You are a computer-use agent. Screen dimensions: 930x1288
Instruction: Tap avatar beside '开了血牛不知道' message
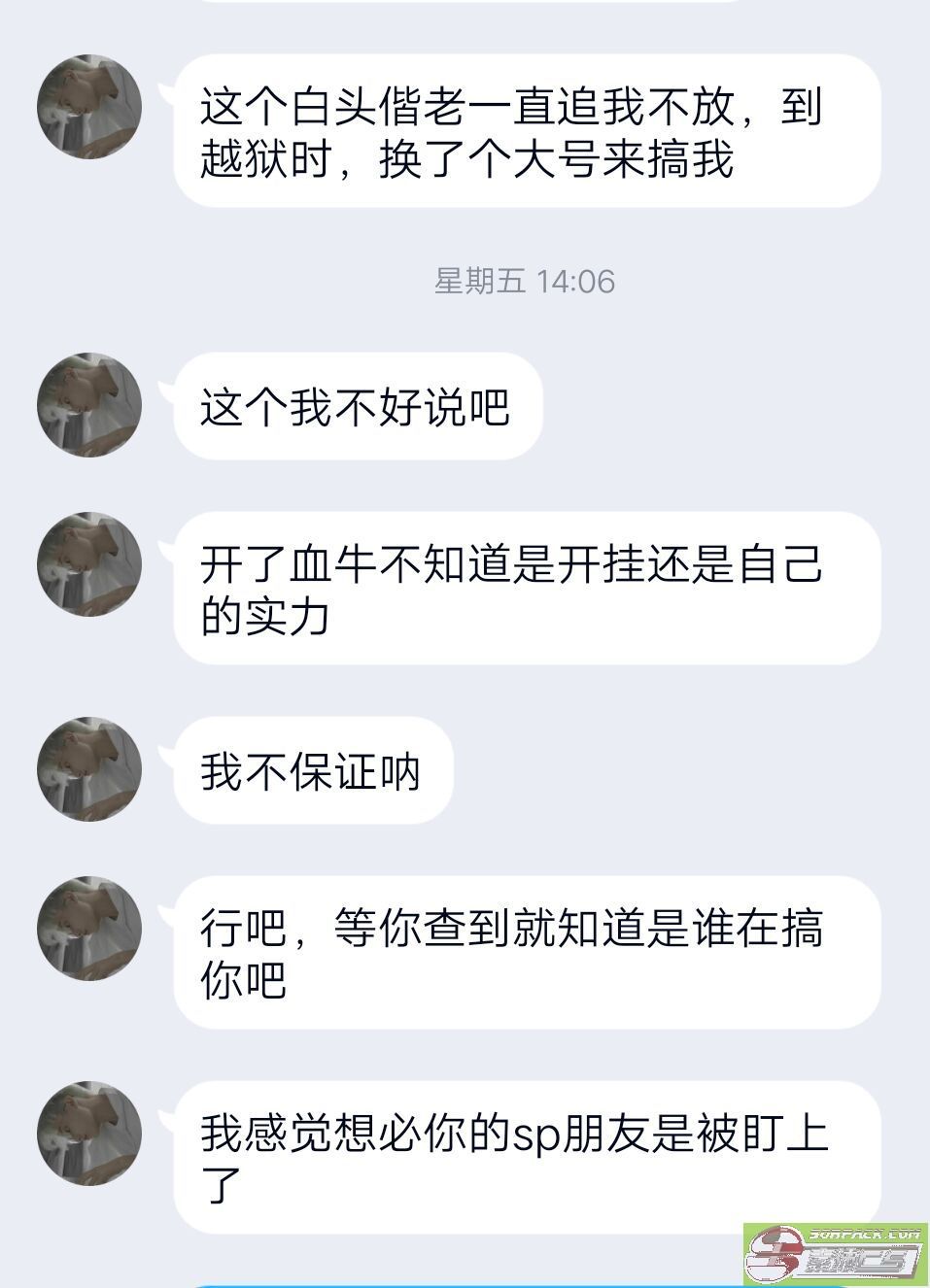tap(89, 564)
